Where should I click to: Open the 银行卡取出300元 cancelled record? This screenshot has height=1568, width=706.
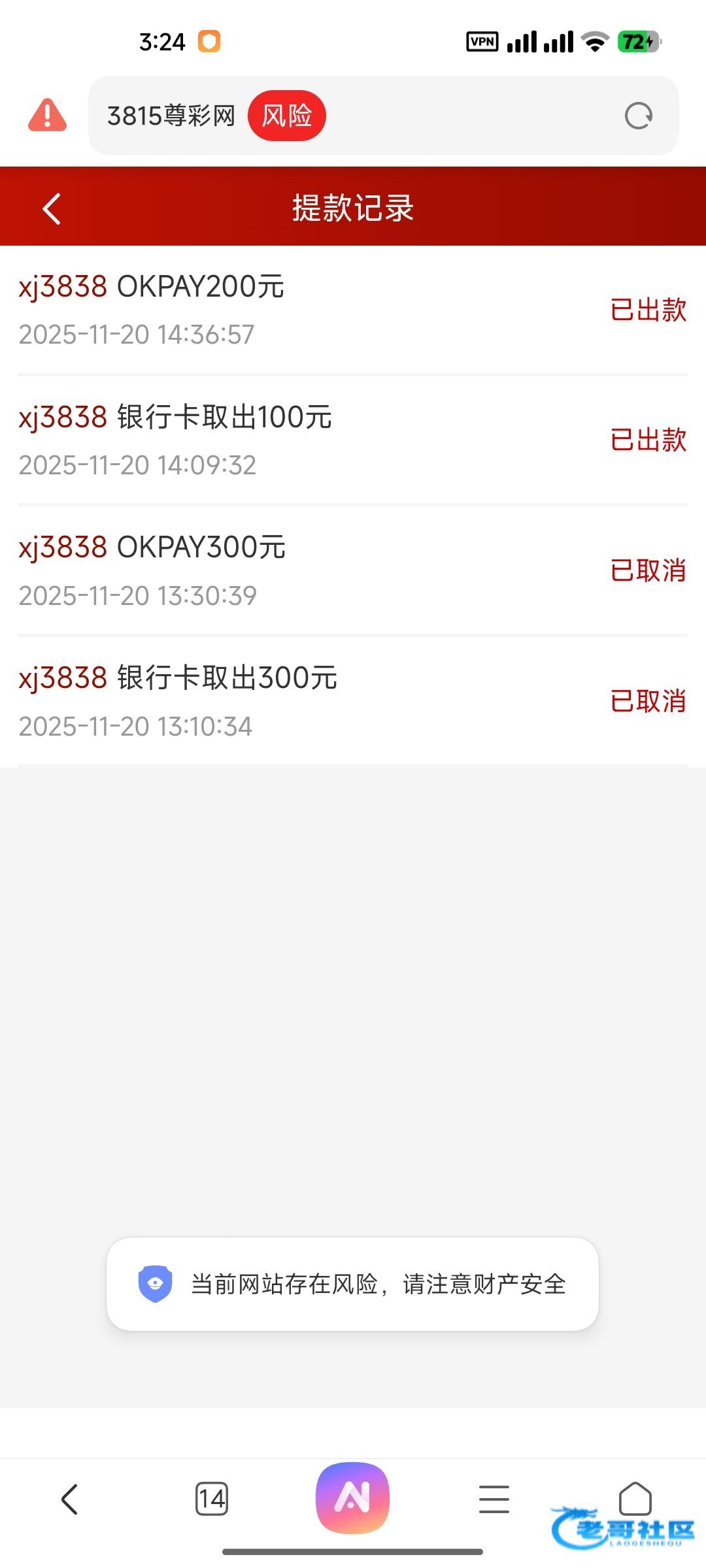pos(353,702)
